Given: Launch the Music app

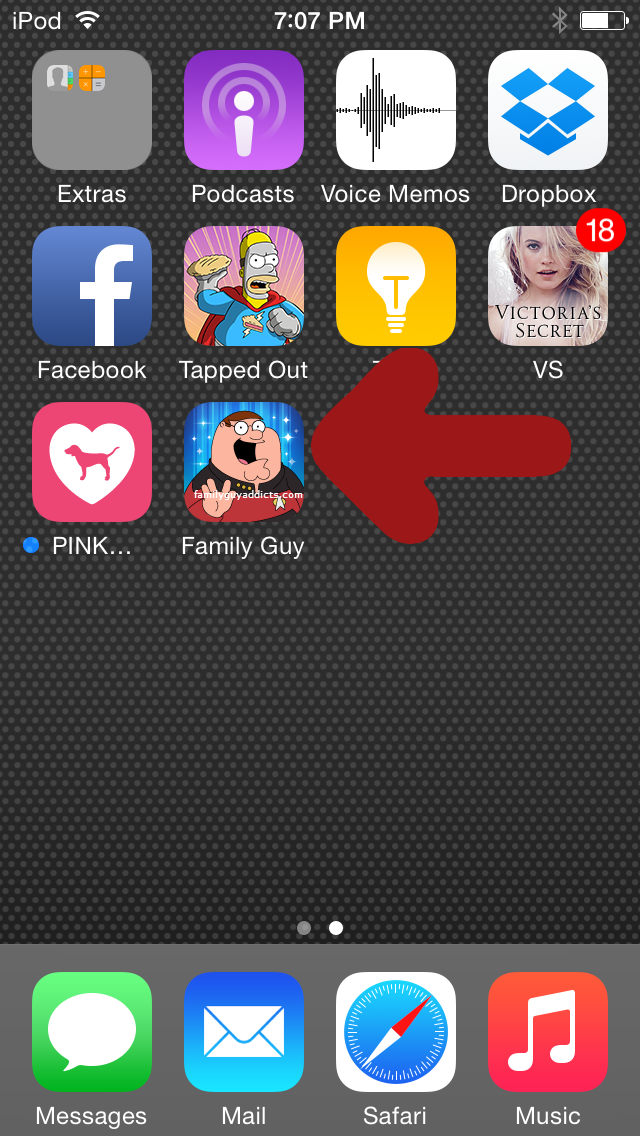Looking at the screenshot, I should 548,1032.
